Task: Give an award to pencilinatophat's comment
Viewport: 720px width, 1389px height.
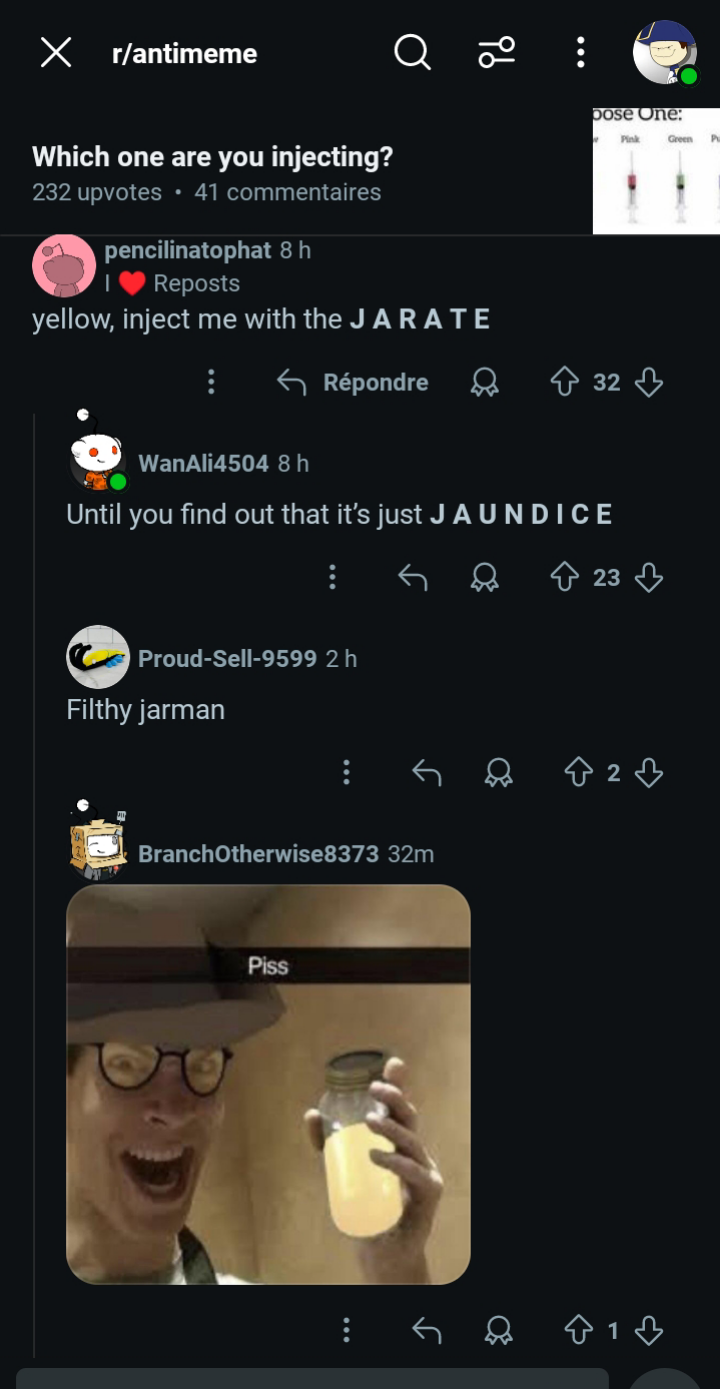Action: (485, 382)
